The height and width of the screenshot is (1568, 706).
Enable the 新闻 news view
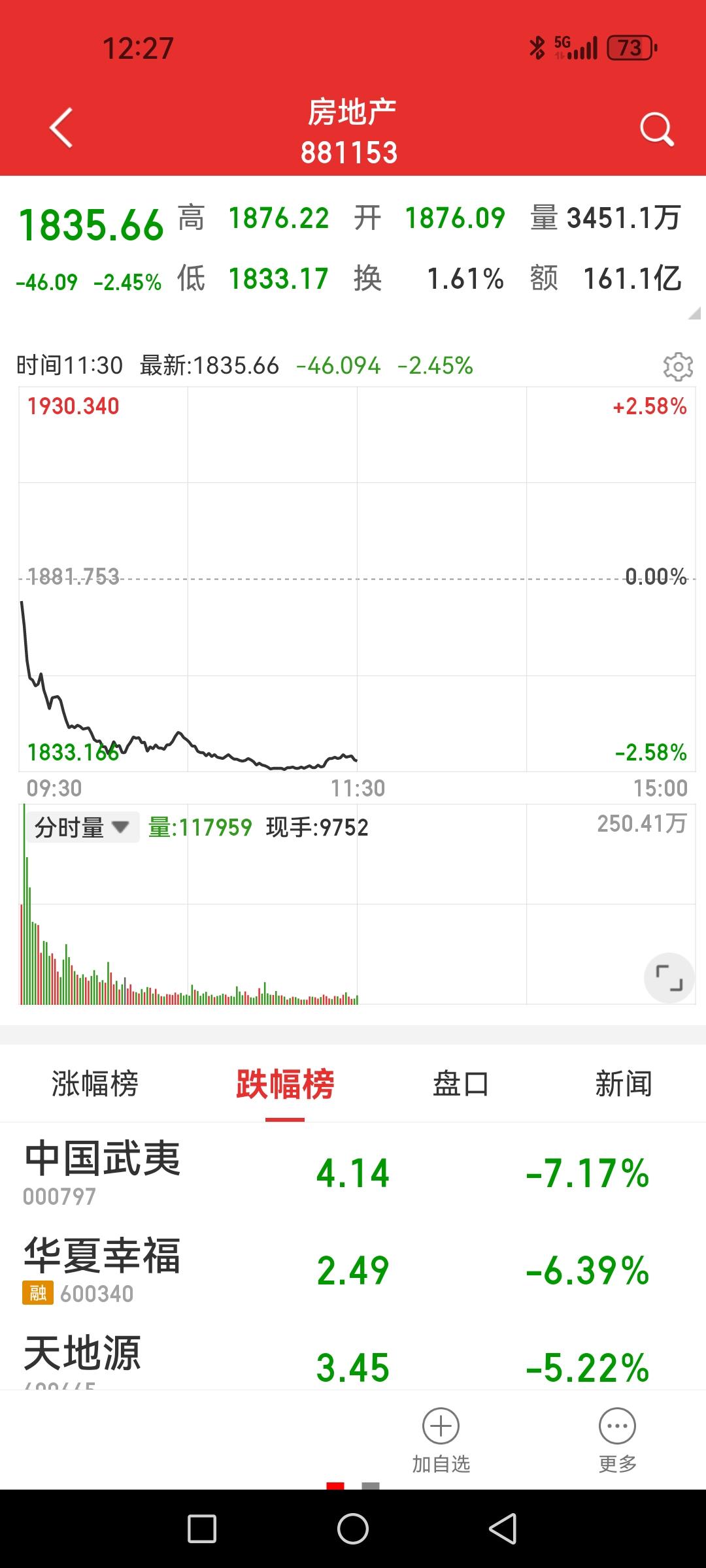tap(622, 1083)
